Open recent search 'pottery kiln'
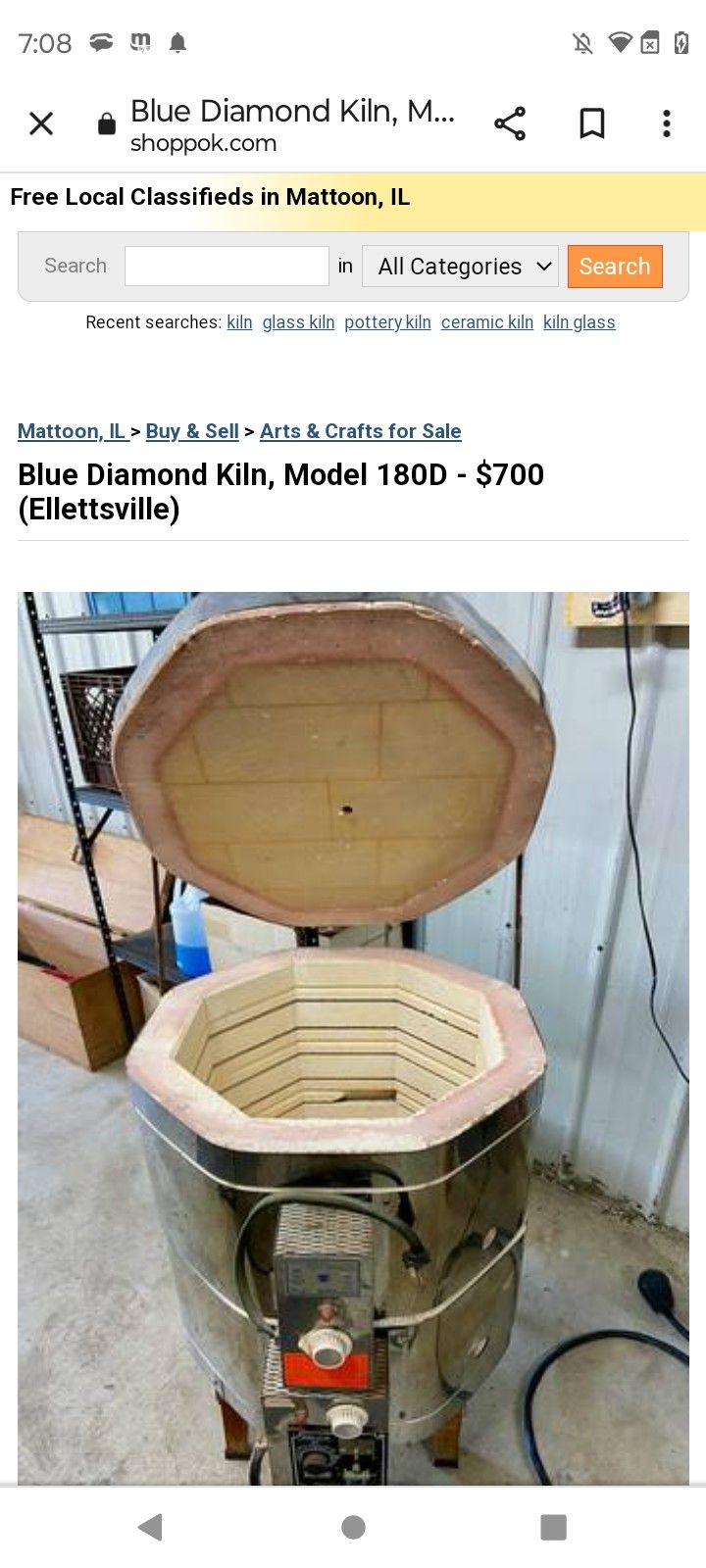 tap(387, 322)
